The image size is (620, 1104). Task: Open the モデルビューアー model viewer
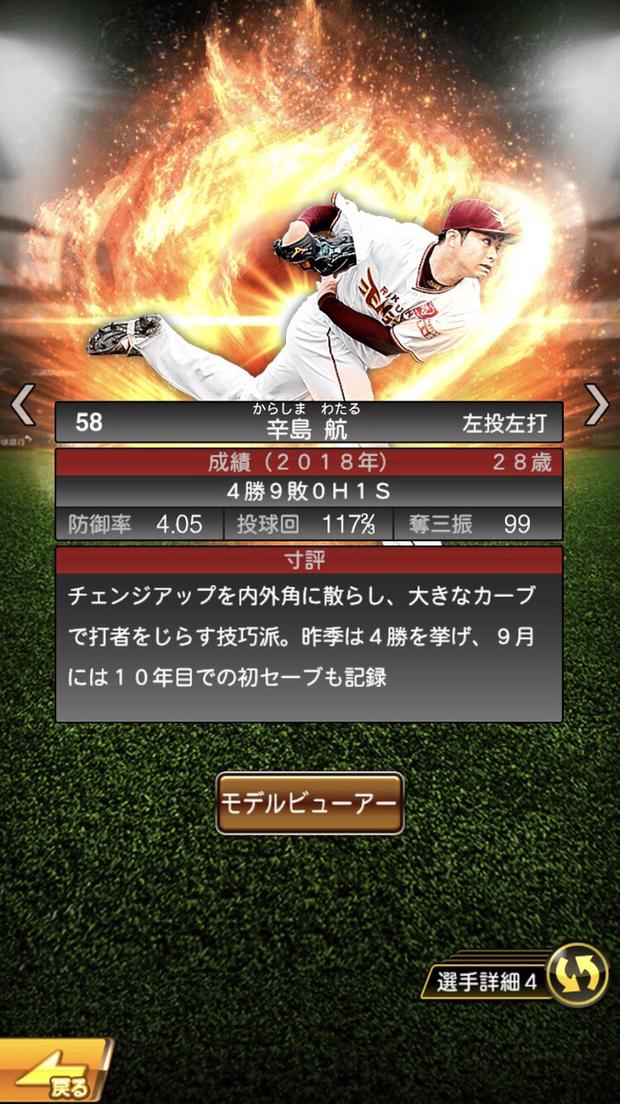(x=310, y=803)
